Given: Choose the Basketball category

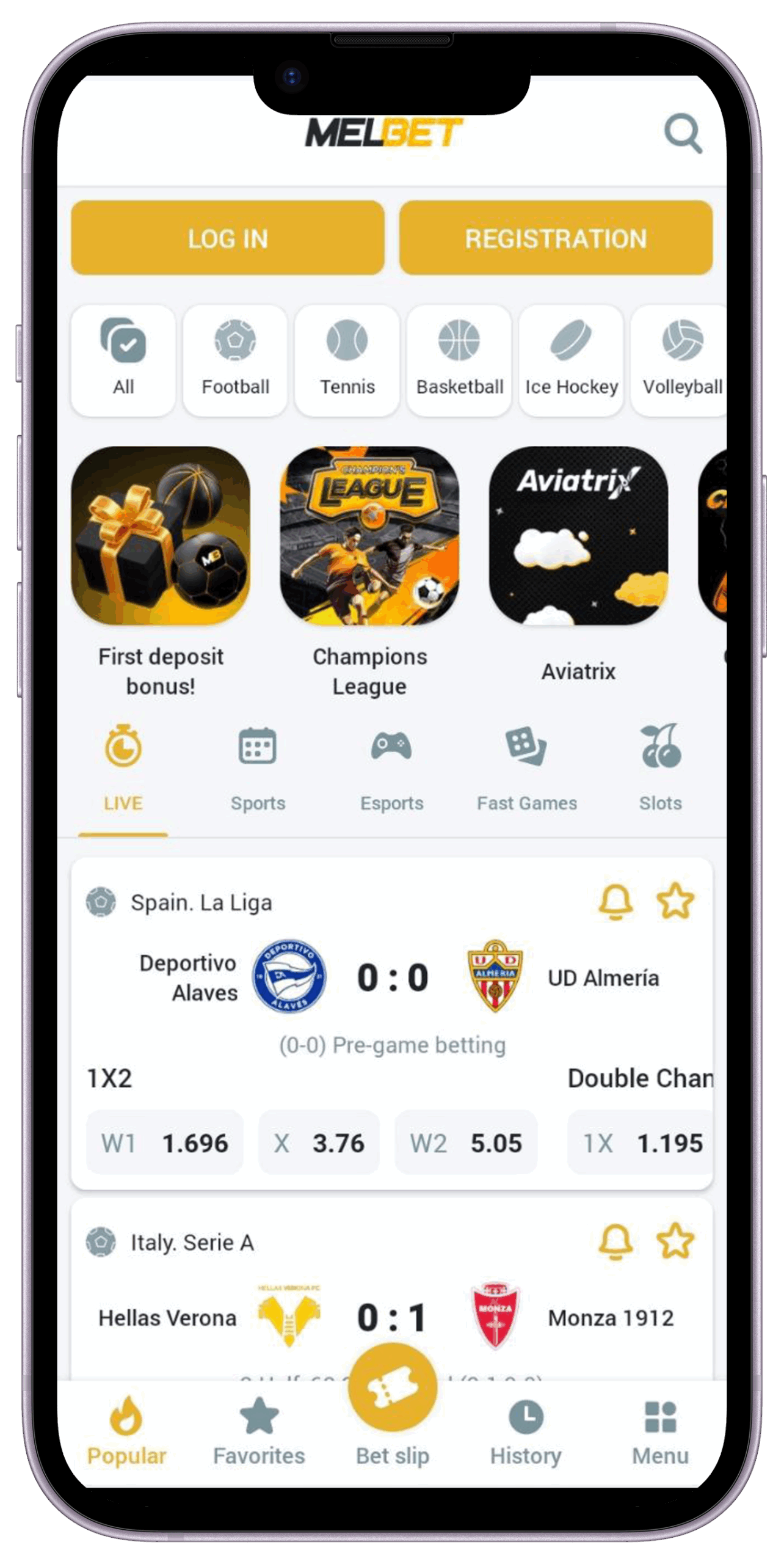Looking at the screenshot, I should pyautogui.click(x=459, y=360).
